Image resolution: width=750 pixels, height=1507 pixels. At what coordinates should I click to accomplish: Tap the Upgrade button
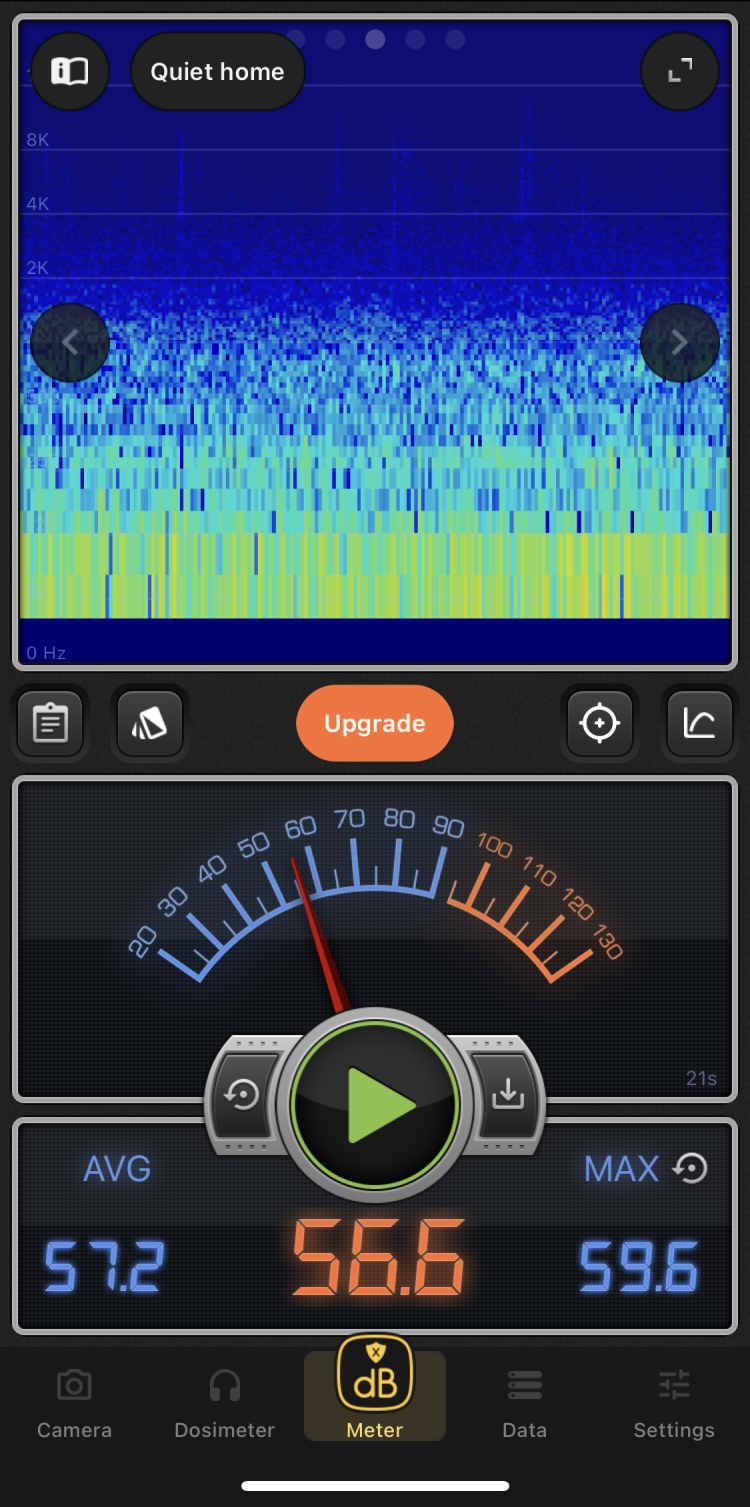coord(375,723)
